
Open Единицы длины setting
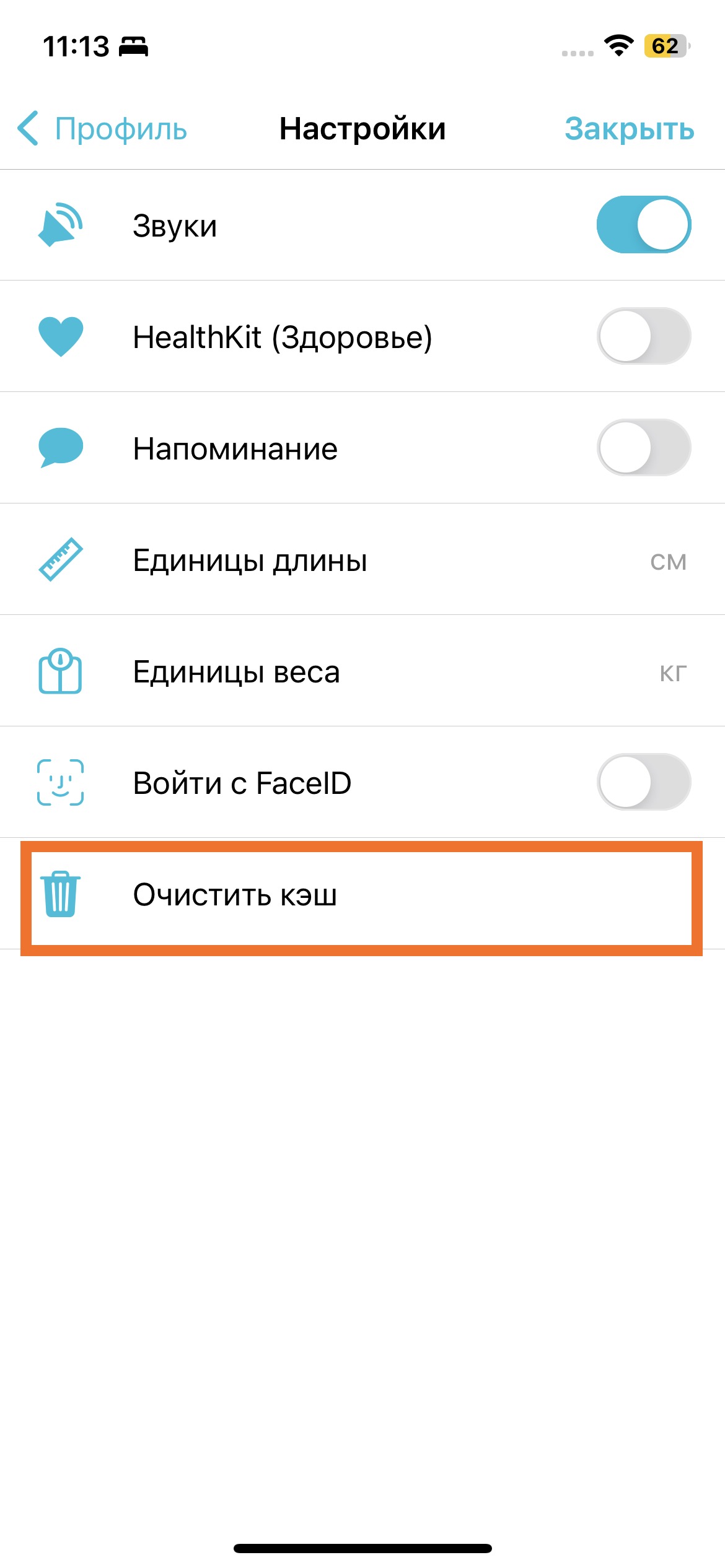click(x=362, y=560)
